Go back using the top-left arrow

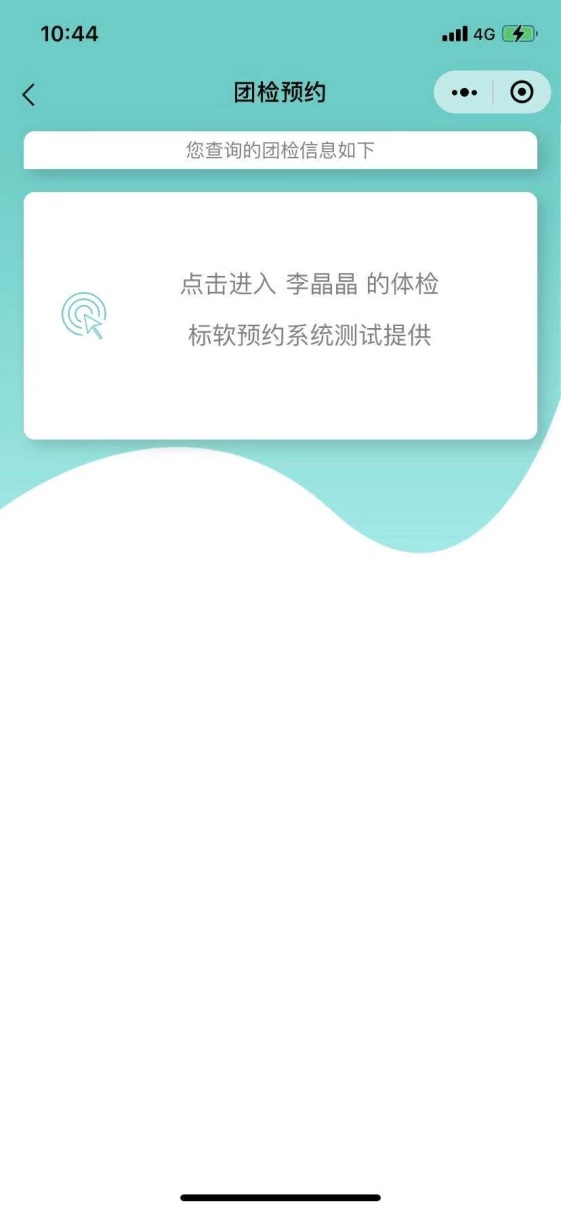[28, 94]
